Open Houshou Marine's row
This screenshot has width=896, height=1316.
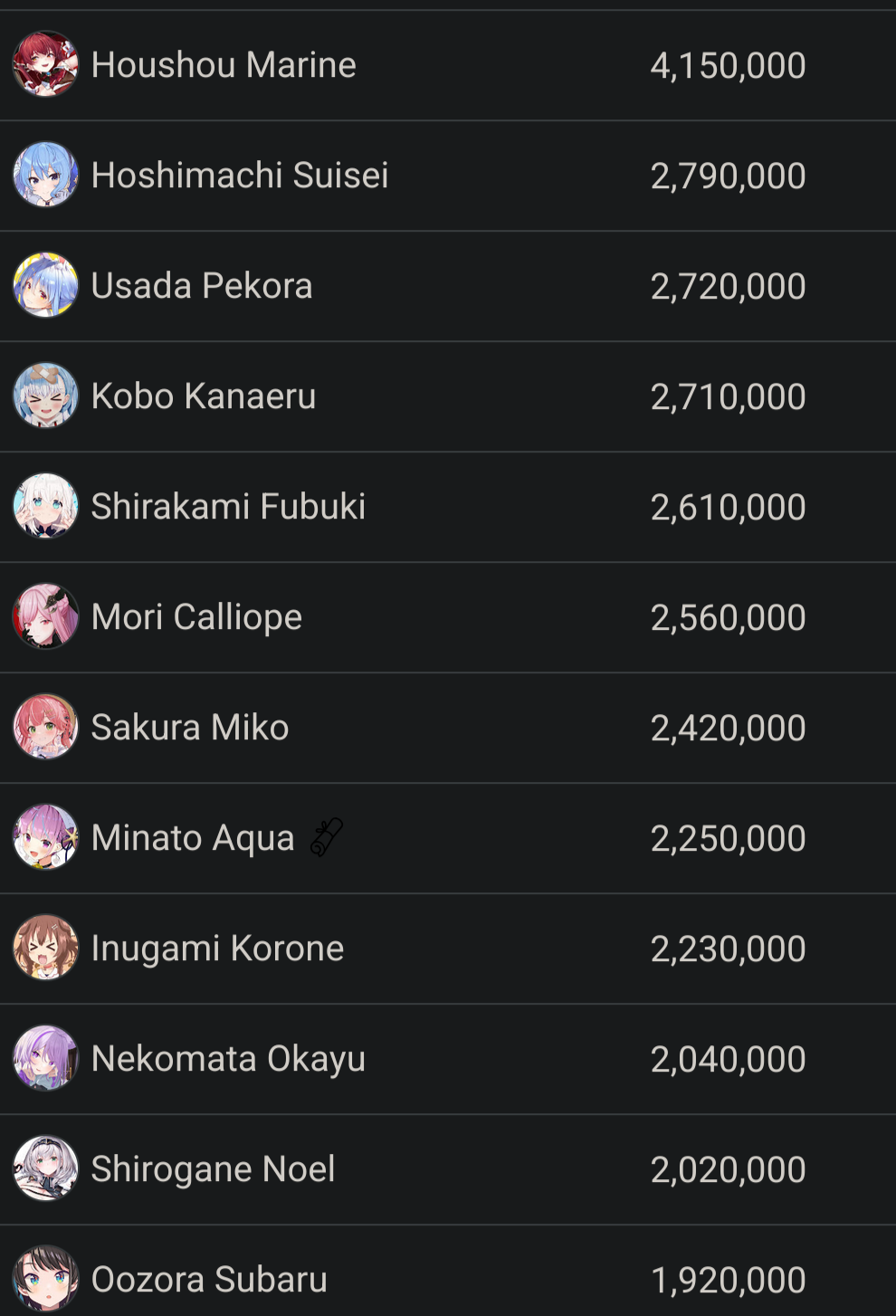[x=224, y=65]
